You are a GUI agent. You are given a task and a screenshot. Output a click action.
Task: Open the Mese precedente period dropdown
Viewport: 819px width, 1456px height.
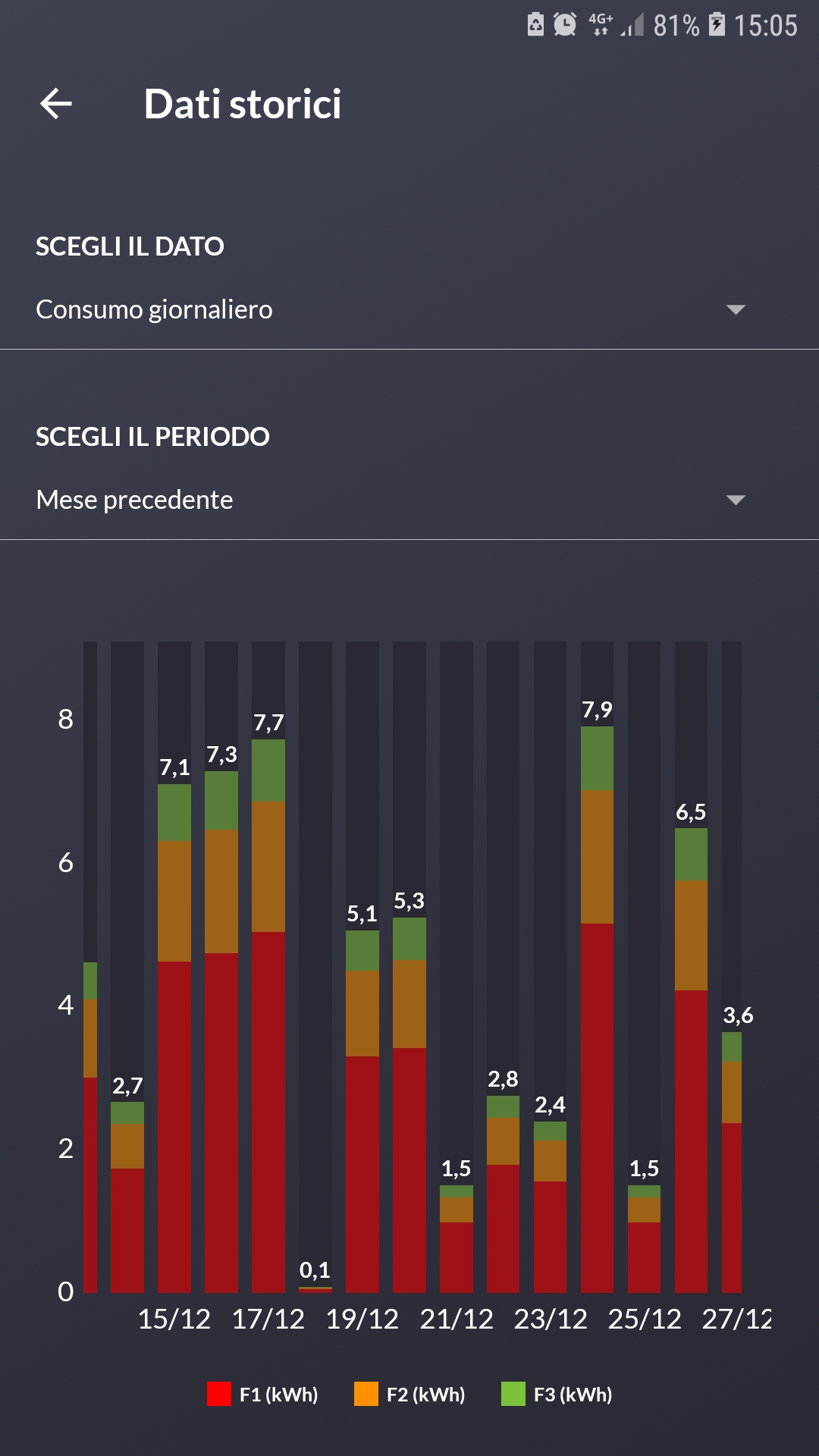379,500
